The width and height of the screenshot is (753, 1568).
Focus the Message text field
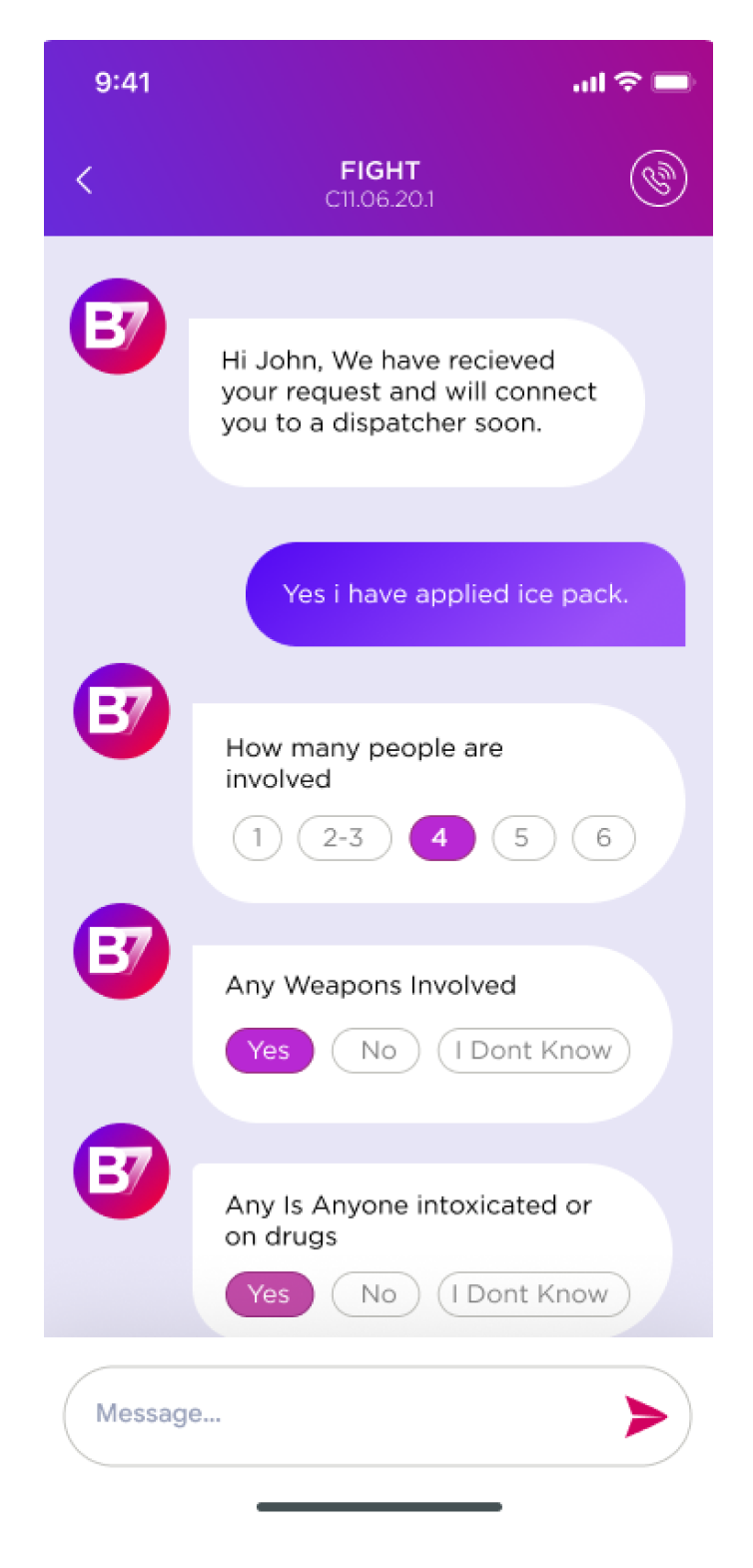click(340, 1414)
